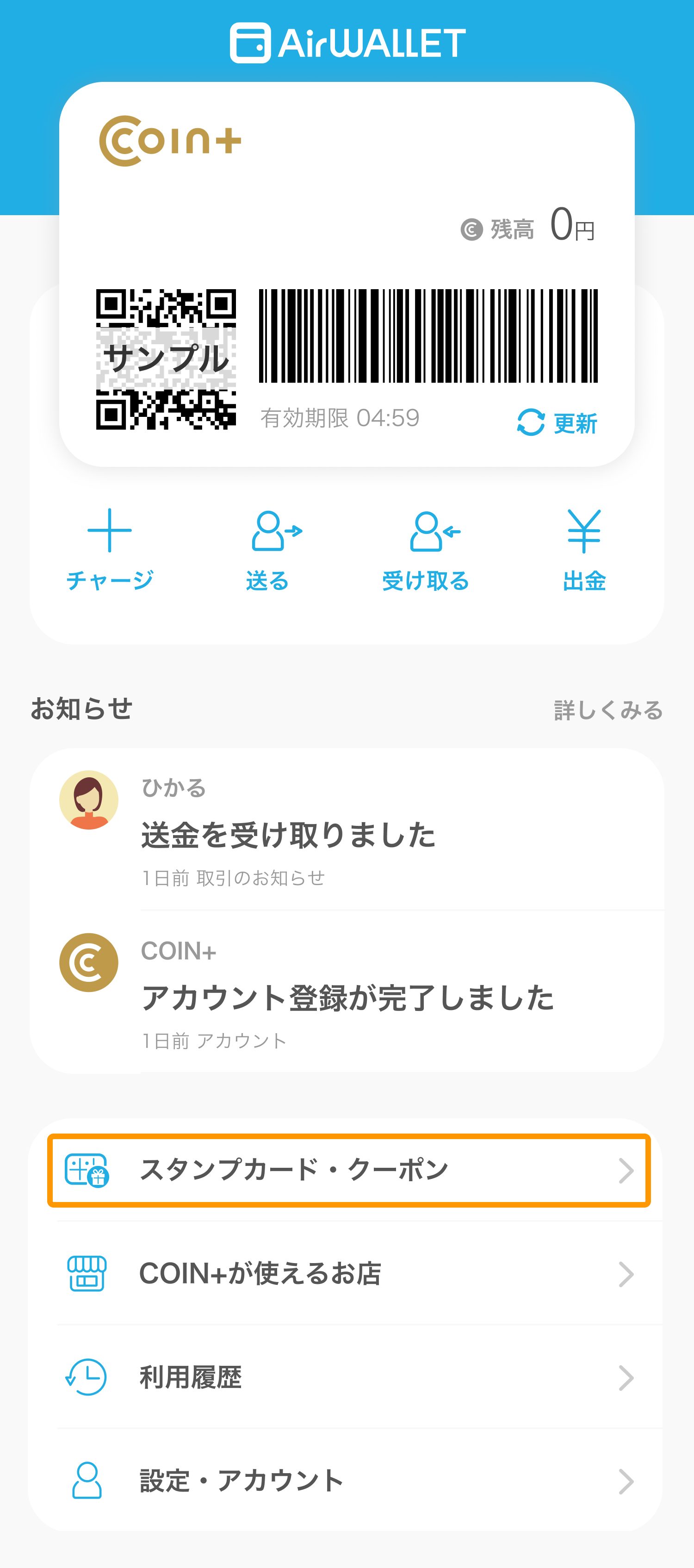Open the 送金を受け取りました notice from ひかる
The height and width of the screenshot is (1568, 694).
tap(347, 831)
